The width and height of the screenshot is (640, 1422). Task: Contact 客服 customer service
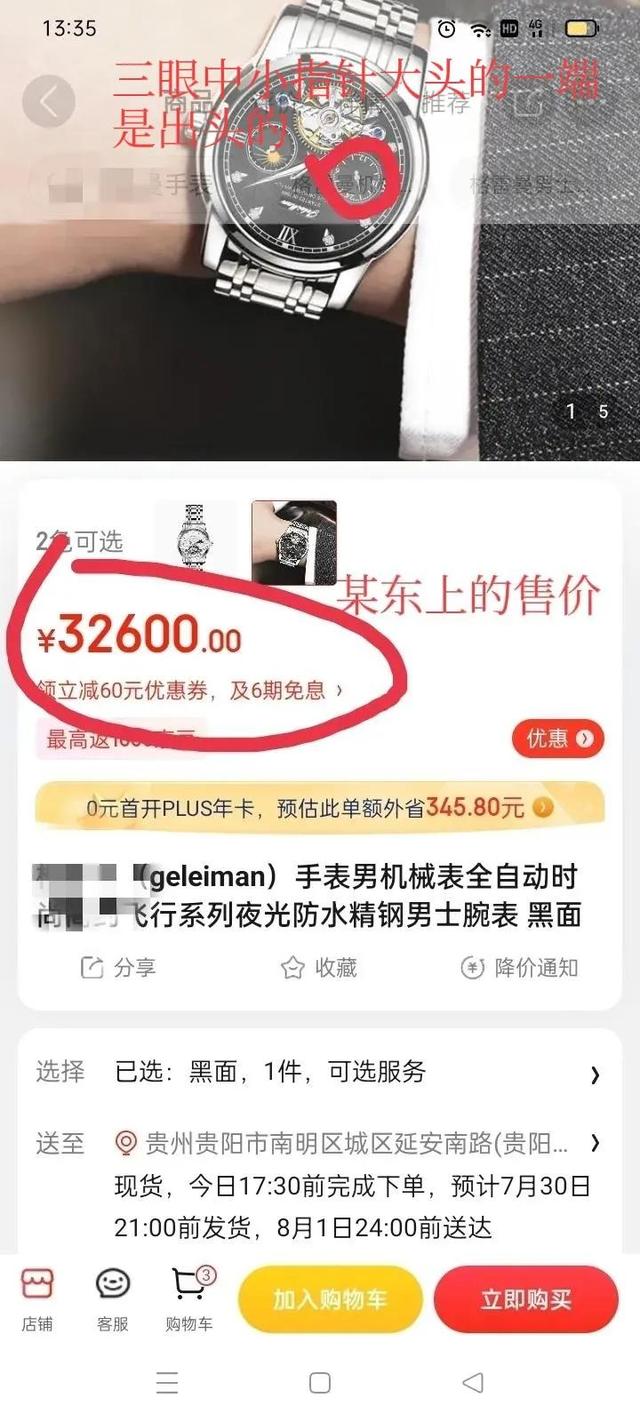[x=112, y=1298]
